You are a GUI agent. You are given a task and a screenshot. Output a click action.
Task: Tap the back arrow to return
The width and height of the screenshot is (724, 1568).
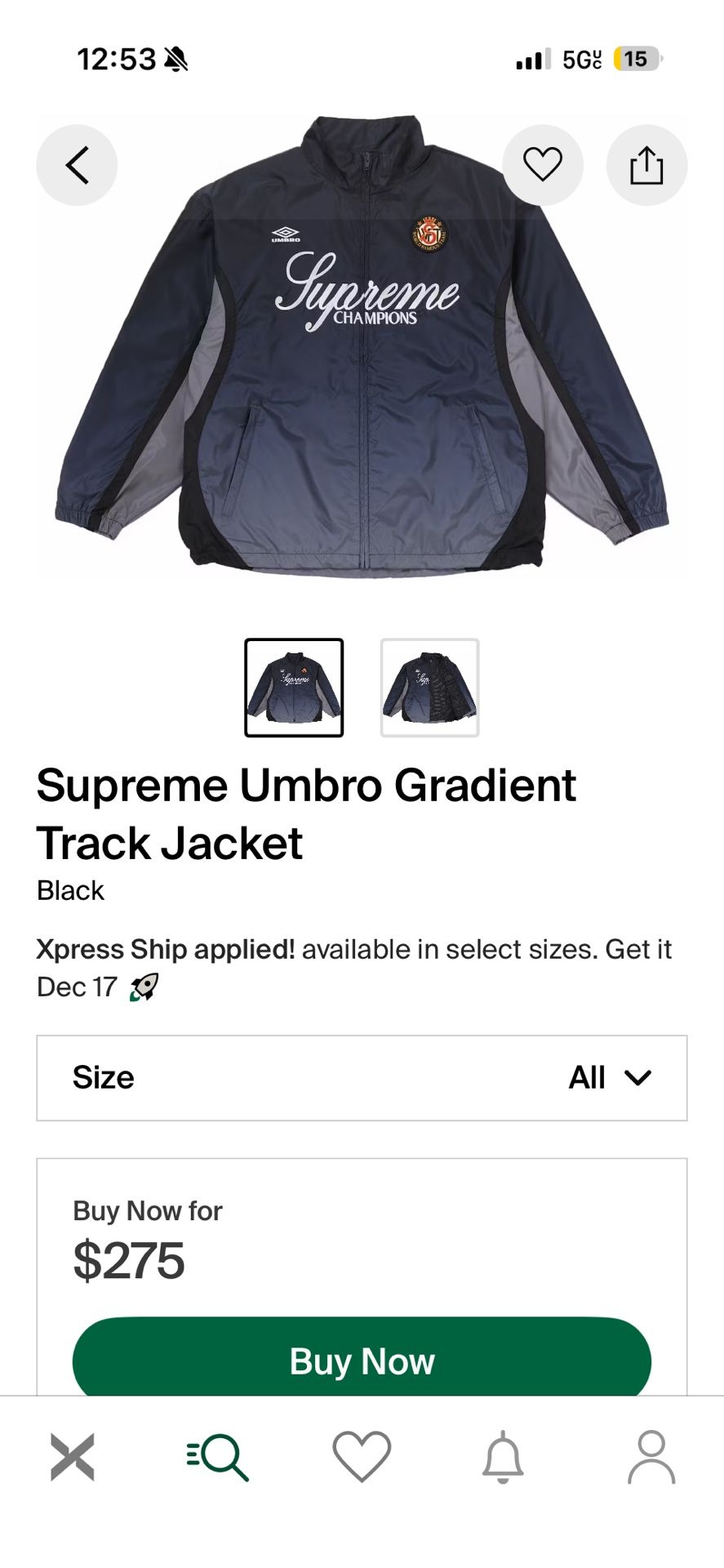pyautogui.click(x=77, y=164)
